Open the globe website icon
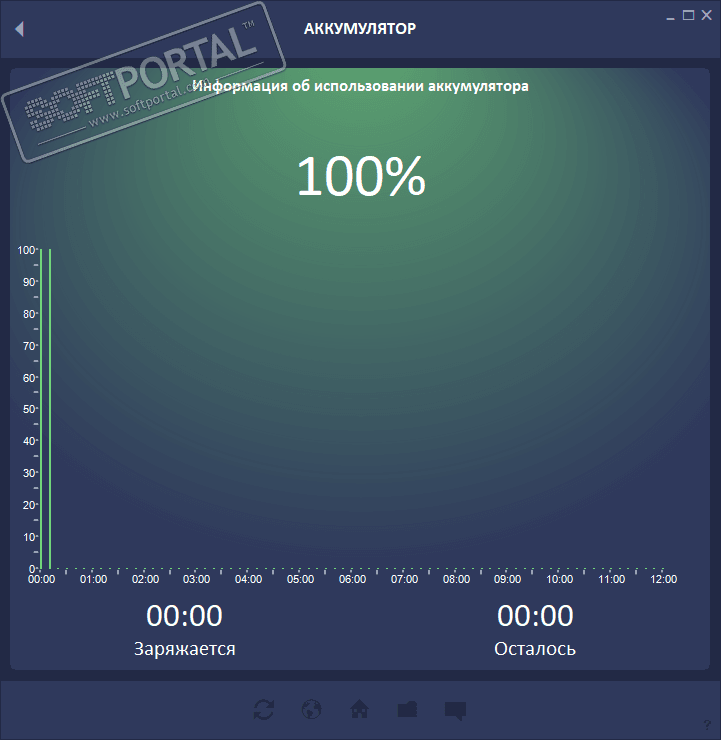The width and height of the screenshot is (721, 740). point(312,710)
